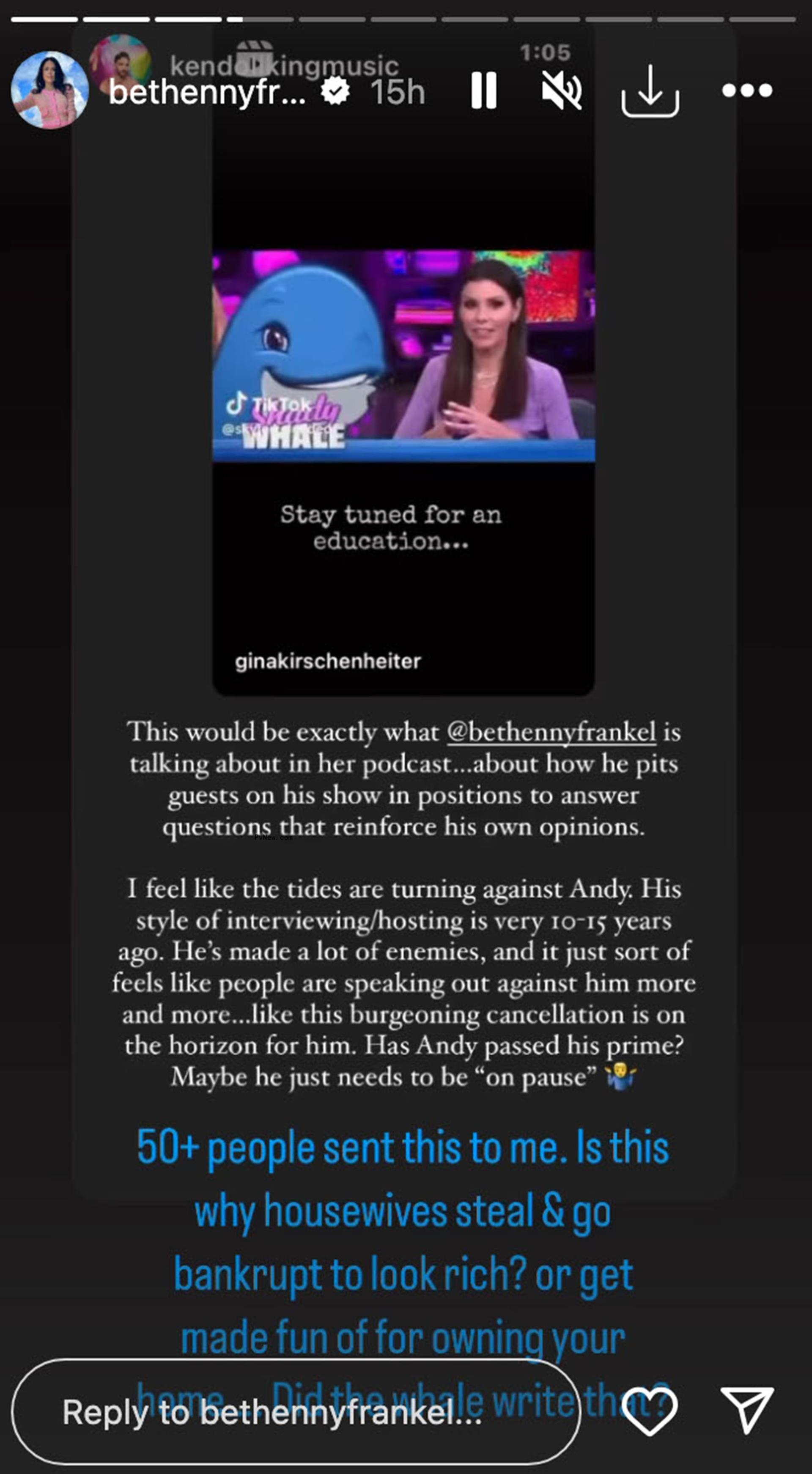Pause the story playback

click(x=483, y=91)
